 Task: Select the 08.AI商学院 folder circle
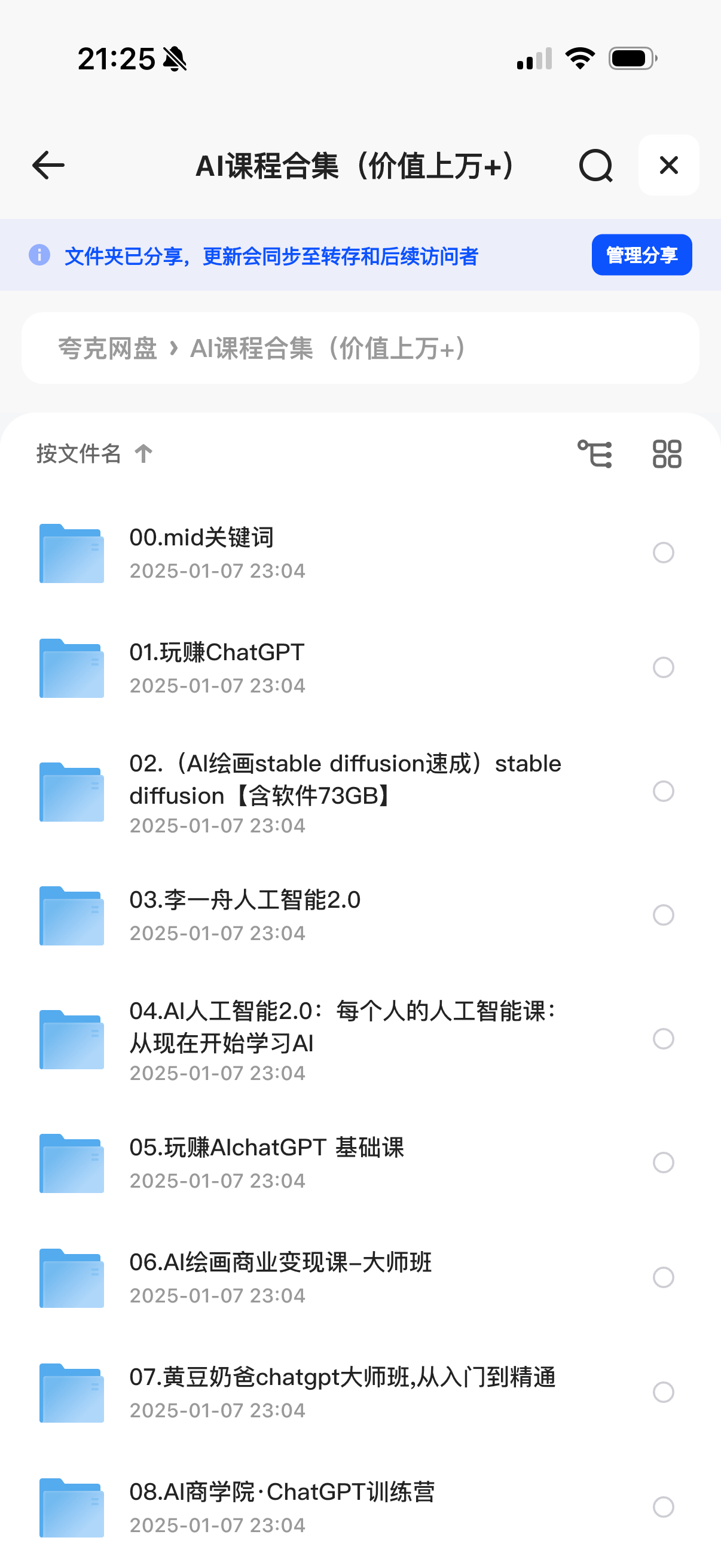pos(663,1507)
